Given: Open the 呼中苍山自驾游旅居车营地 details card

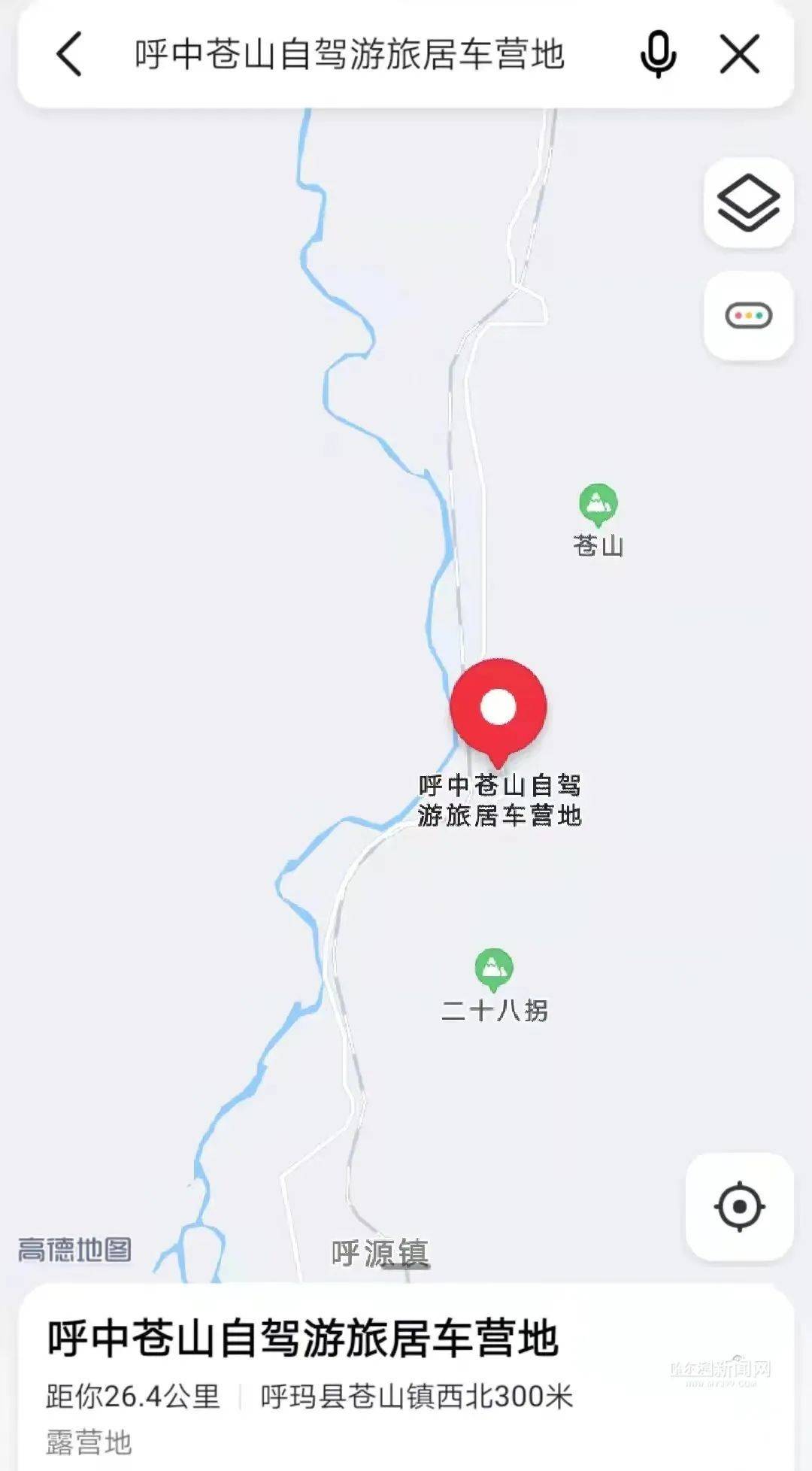Looking at the screenshot, I should click(406, 1378).
